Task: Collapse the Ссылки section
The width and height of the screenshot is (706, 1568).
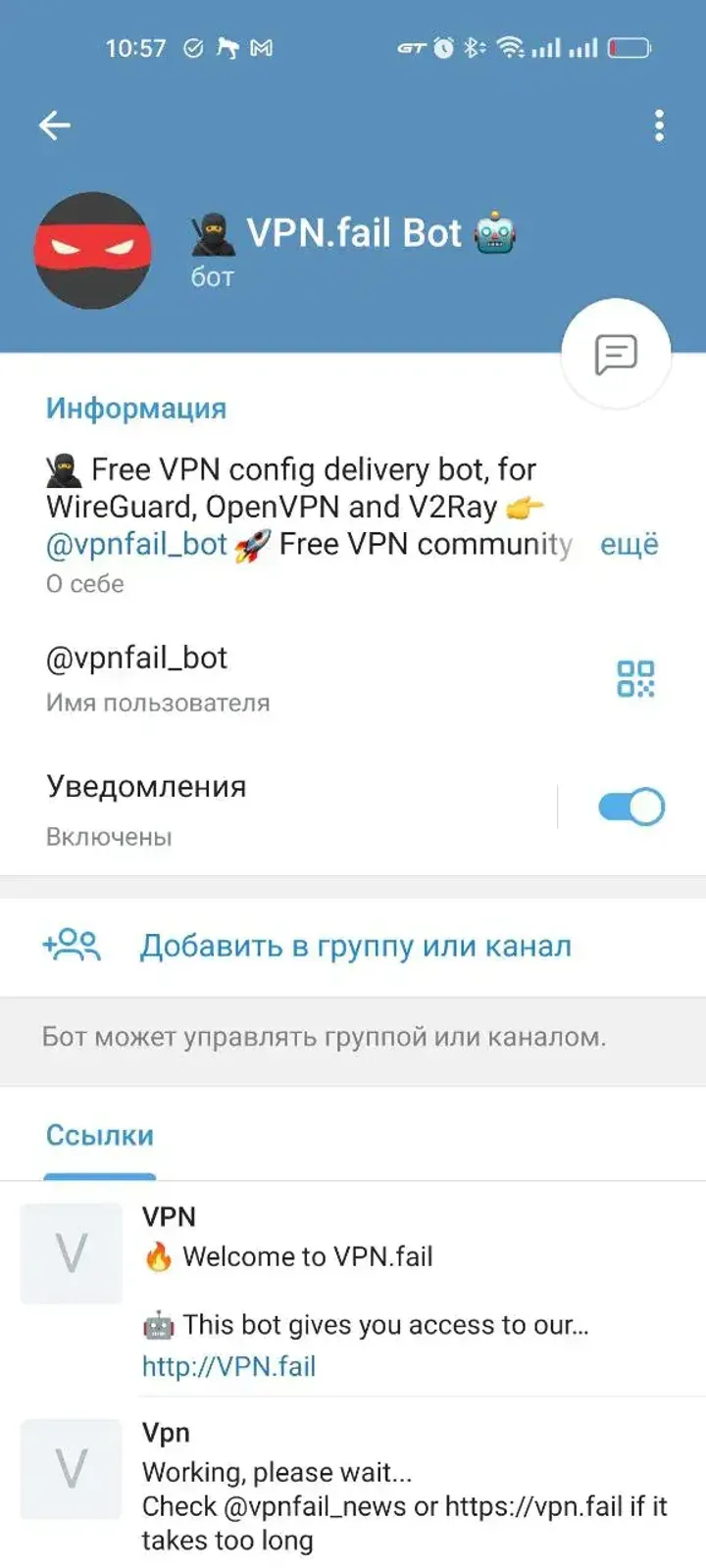Action: [99, 1135]
